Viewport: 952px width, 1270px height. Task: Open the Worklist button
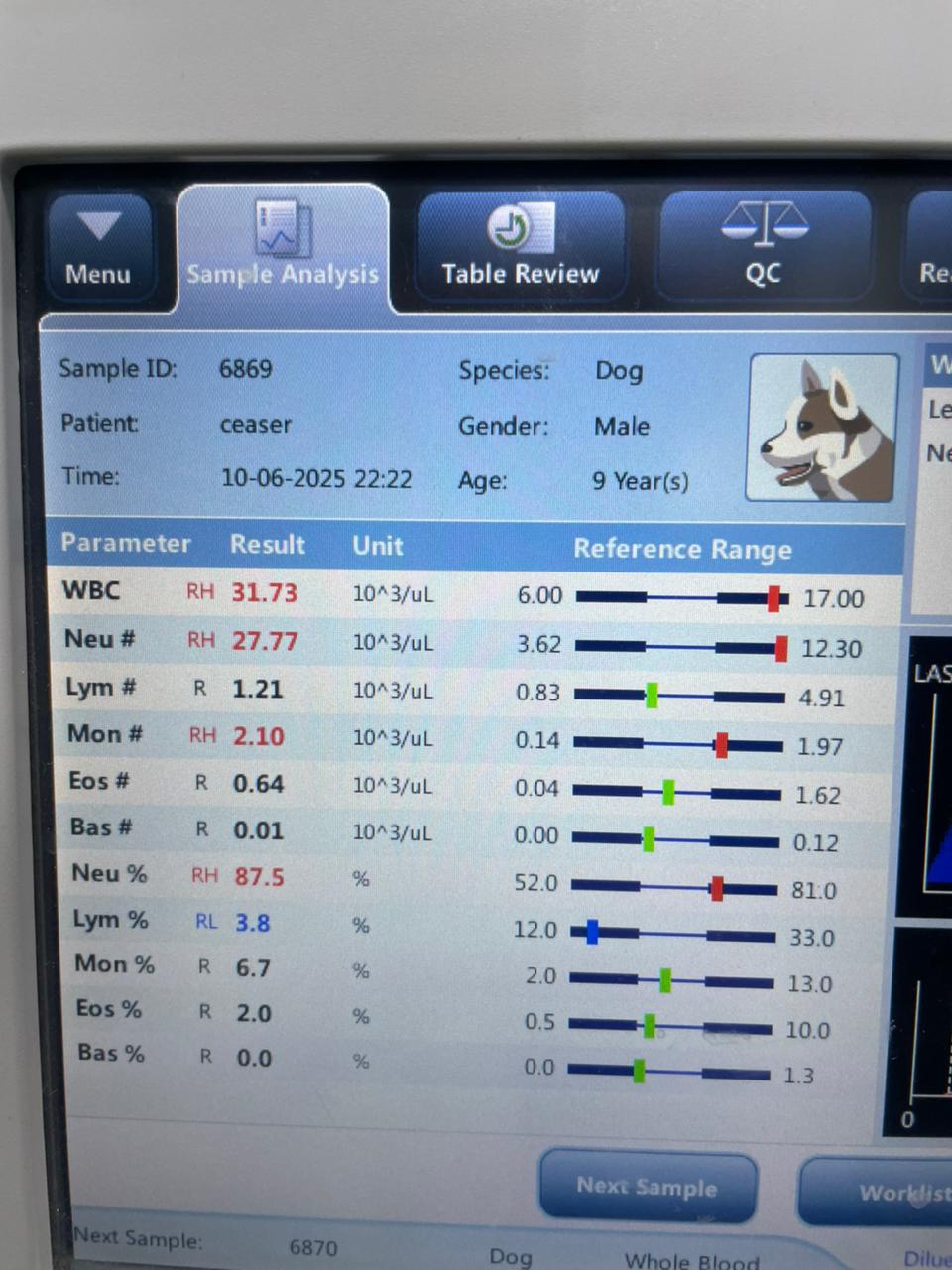892,1191
